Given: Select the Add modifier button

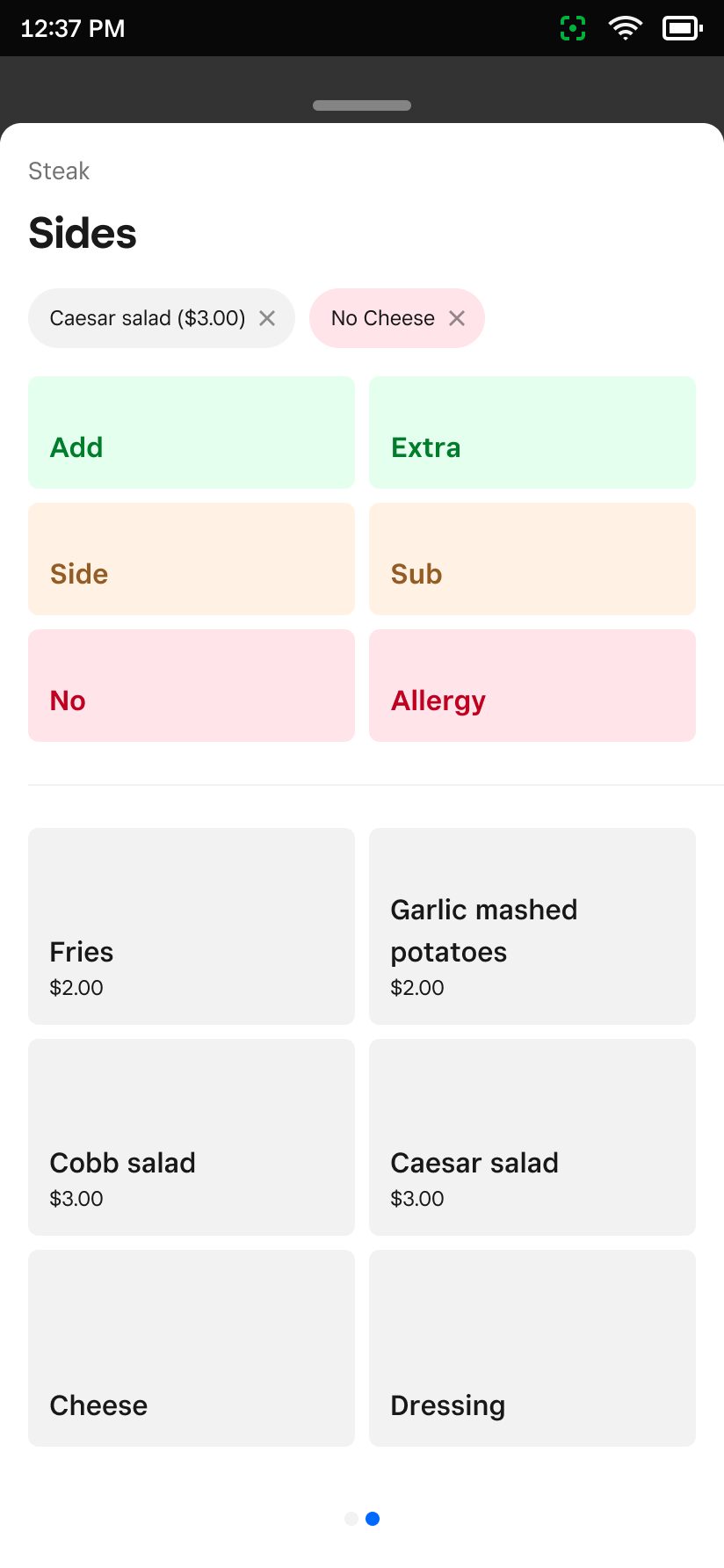Looking at the screenshot, I should click(192, 432).
